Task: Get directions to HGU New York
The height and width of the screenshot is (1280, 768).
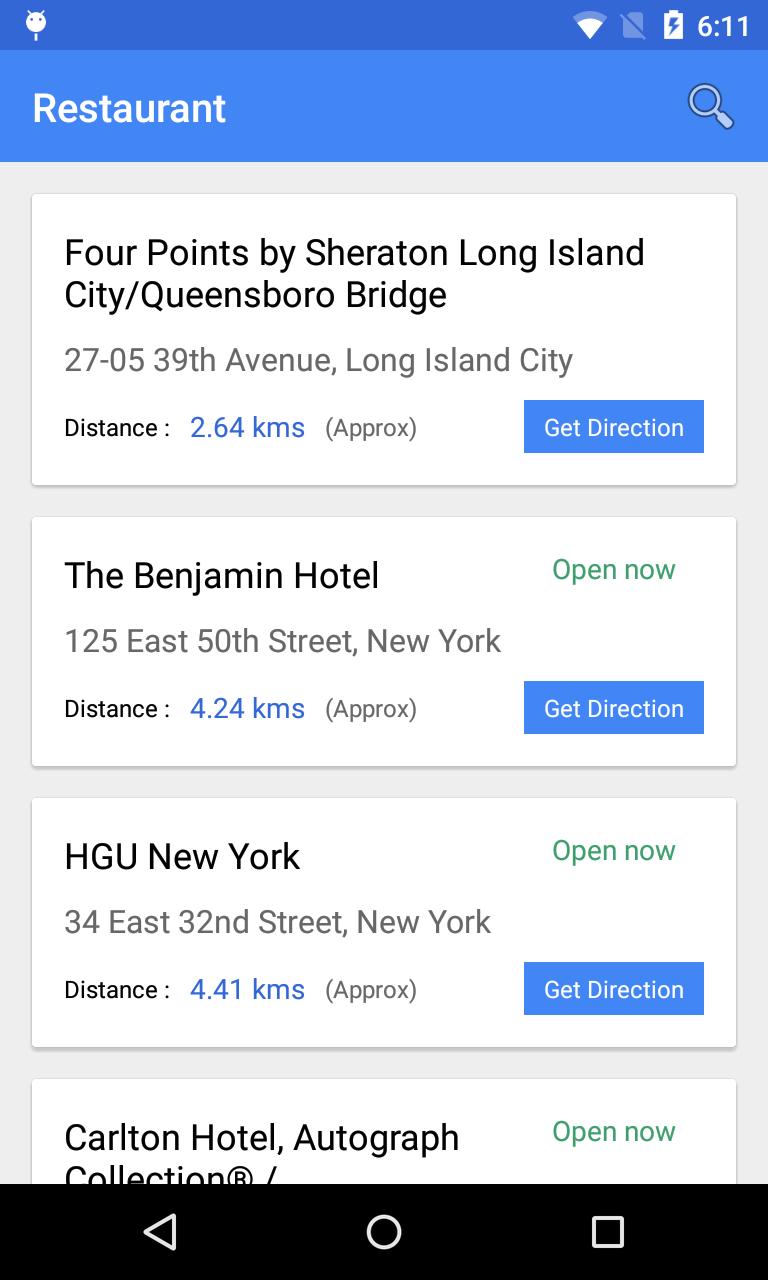Action: click(x=613, y=988)
